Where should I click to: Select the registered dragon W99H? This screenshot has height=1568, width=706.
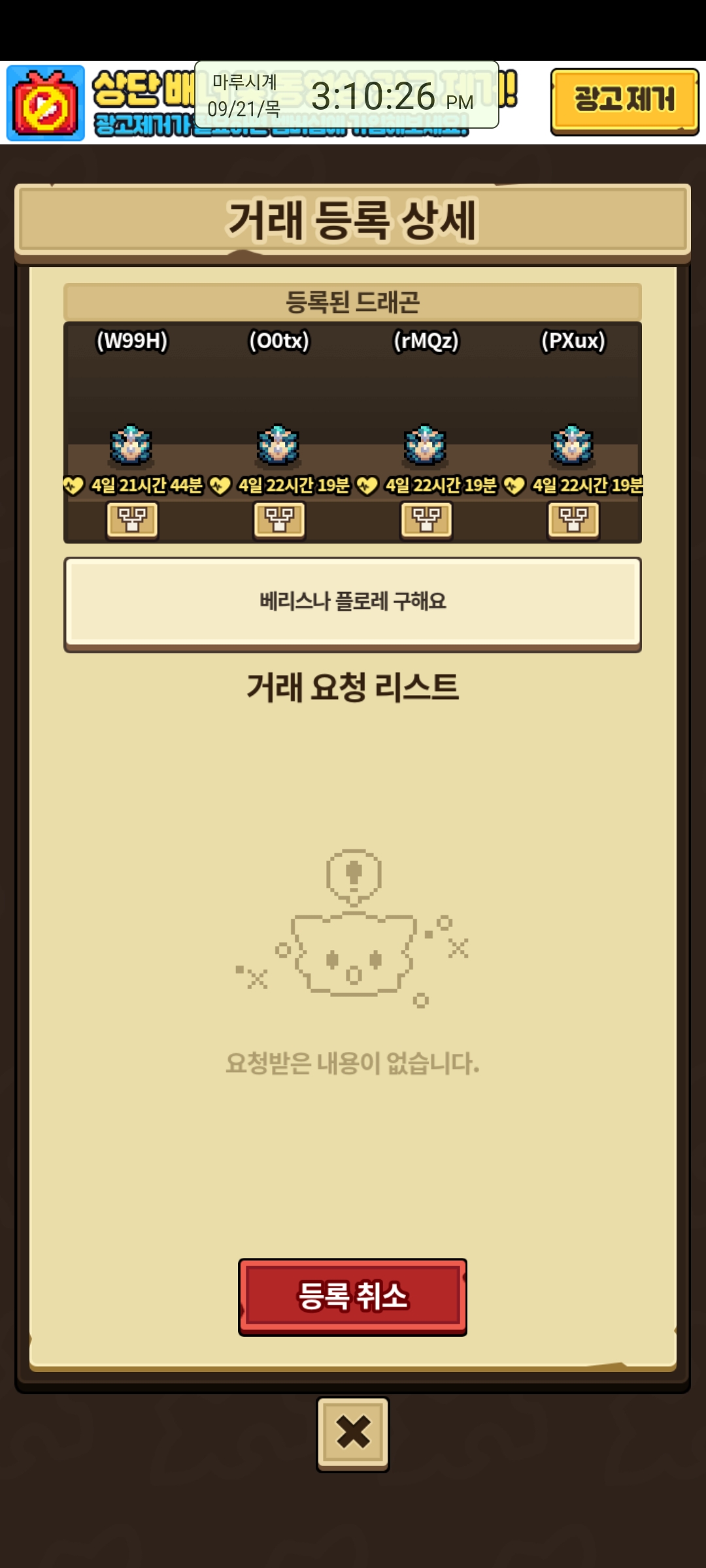(x=131, y=446)
